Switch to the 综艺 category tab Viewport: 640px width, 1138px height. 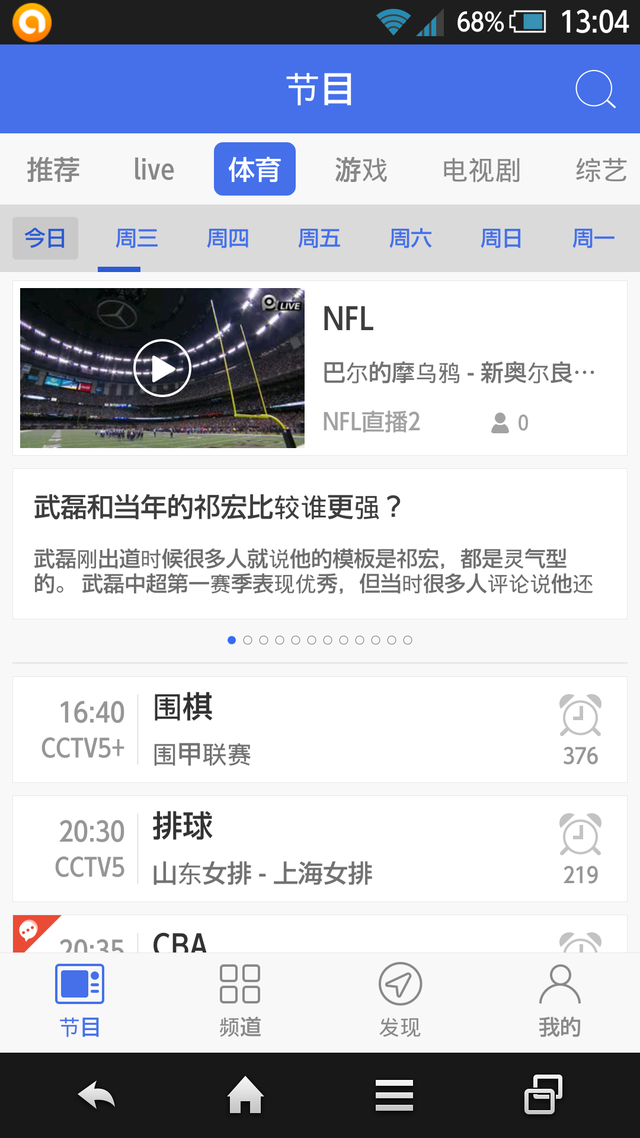601,170
